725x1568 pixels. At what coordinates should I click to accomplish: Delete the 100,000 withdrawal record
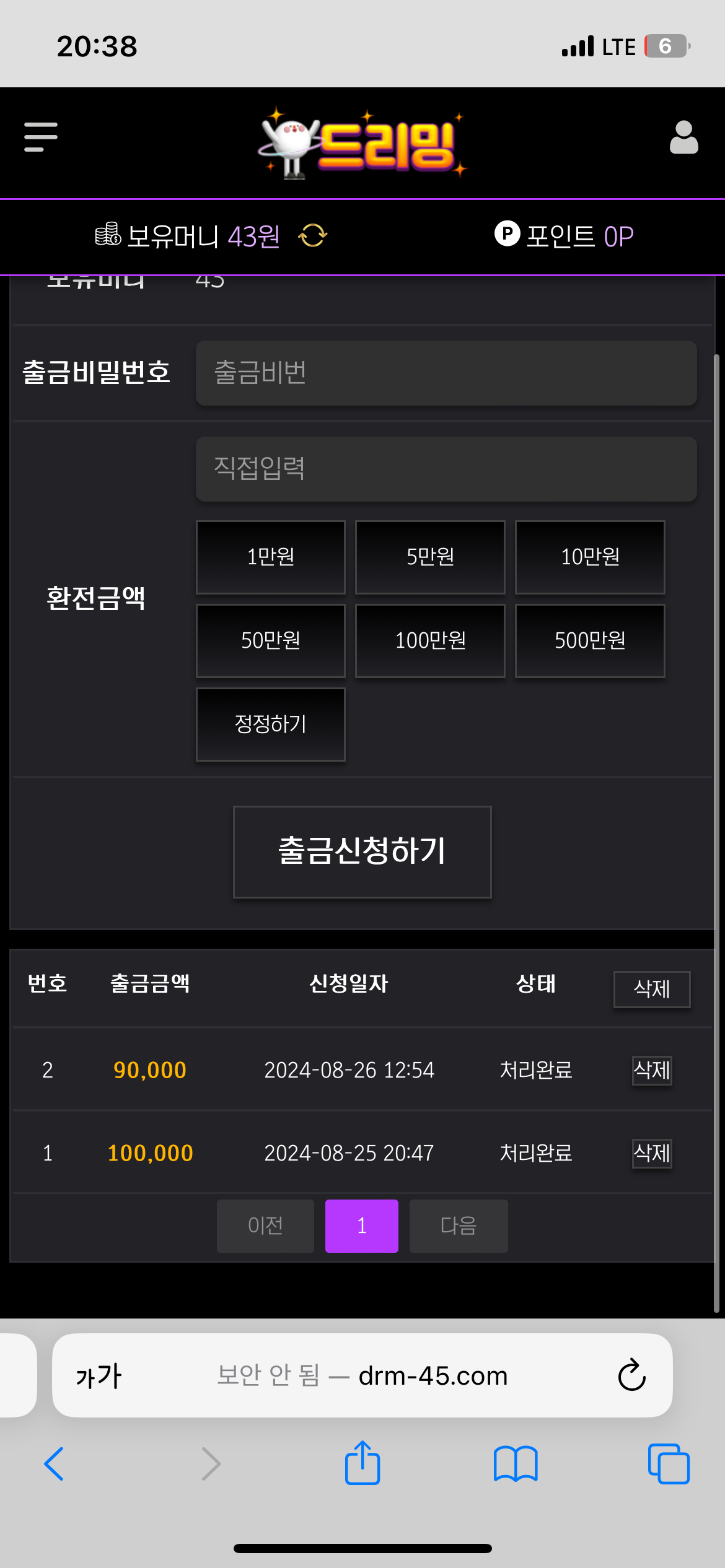[x=652, y=1153]
